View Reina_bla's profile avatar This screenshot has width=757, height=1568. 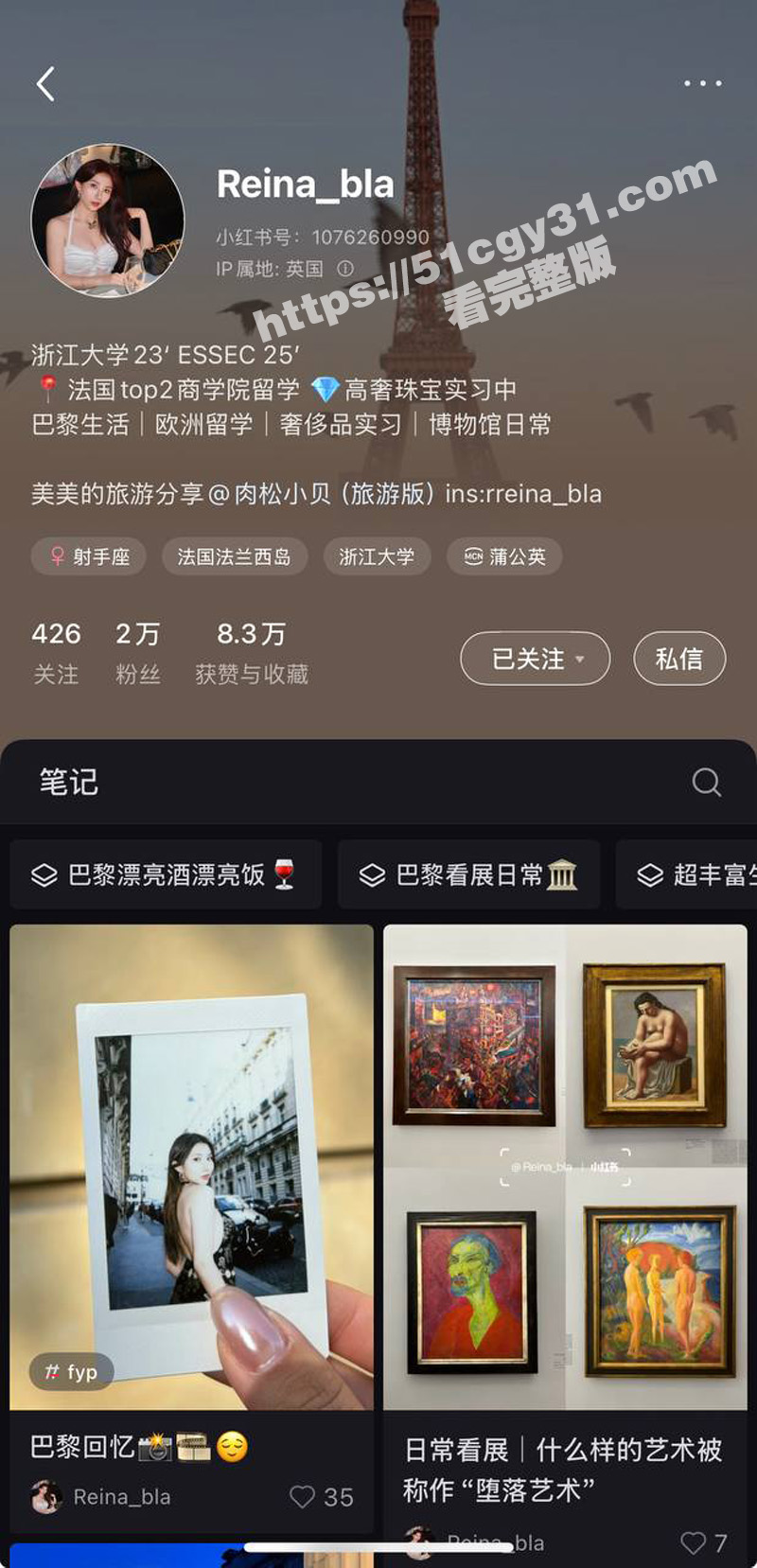108,220
